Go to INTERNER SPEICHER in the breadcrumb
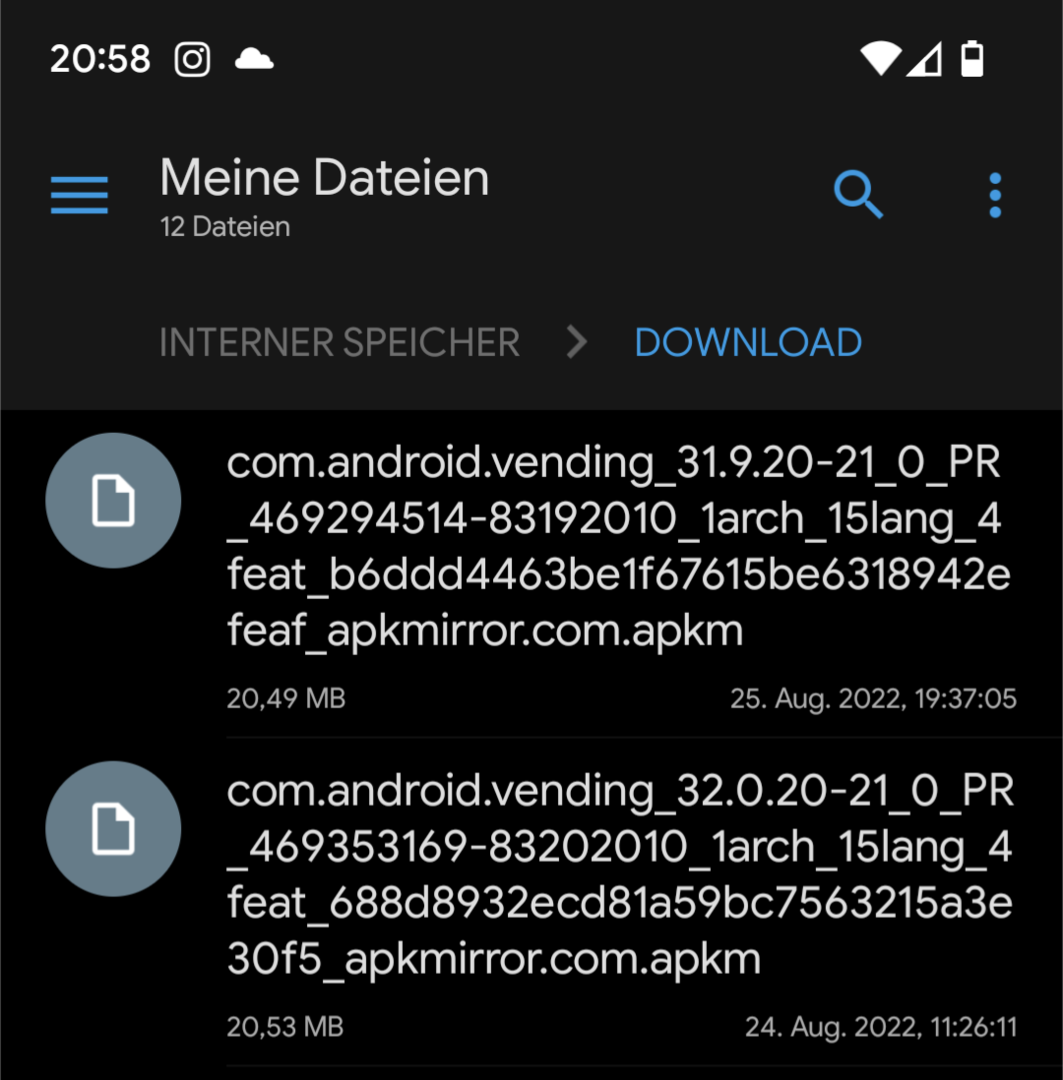The height and width of the screenshot is (1080, 1063). point(339,343)
